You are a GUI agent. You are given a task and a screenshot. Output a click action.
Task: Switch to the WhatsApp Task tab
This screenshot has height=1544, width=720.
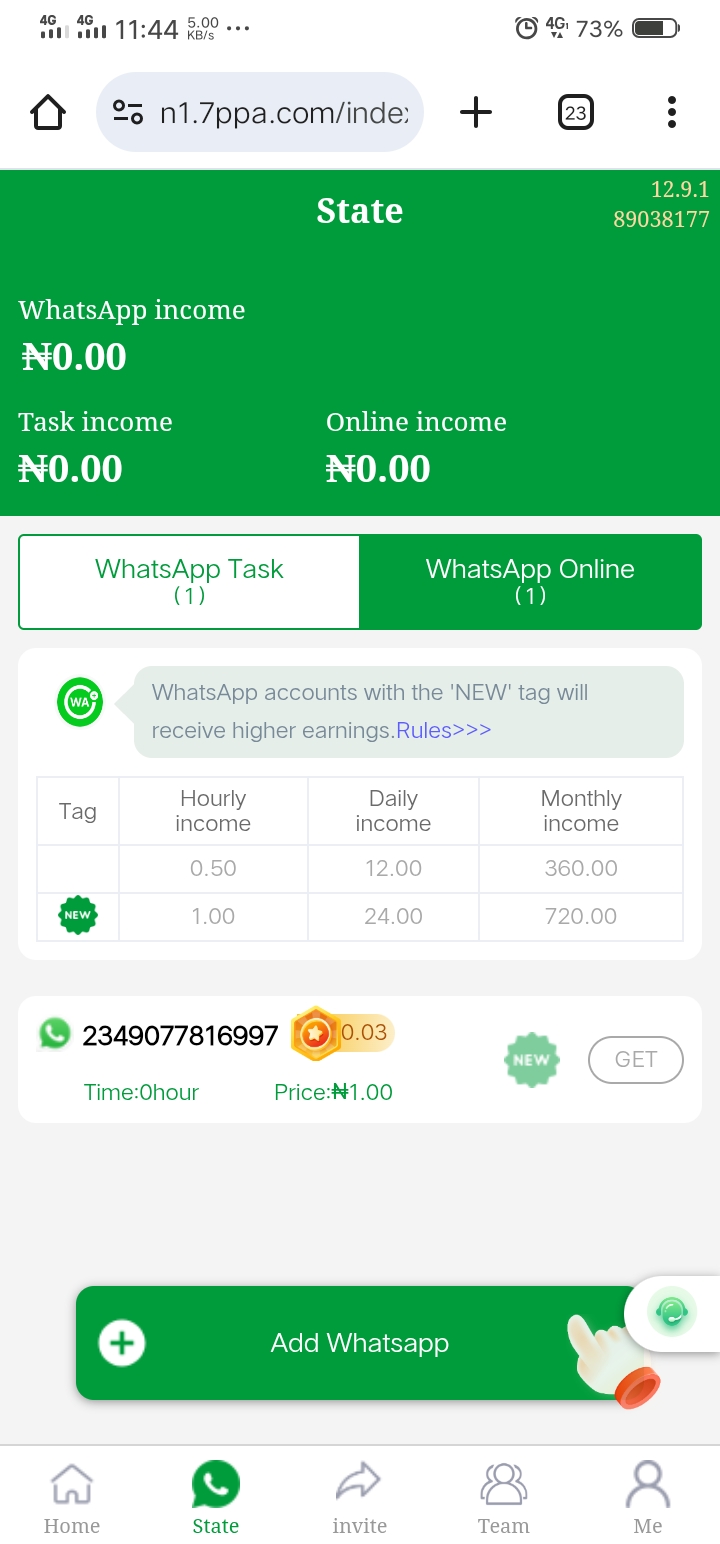point(189,581)
